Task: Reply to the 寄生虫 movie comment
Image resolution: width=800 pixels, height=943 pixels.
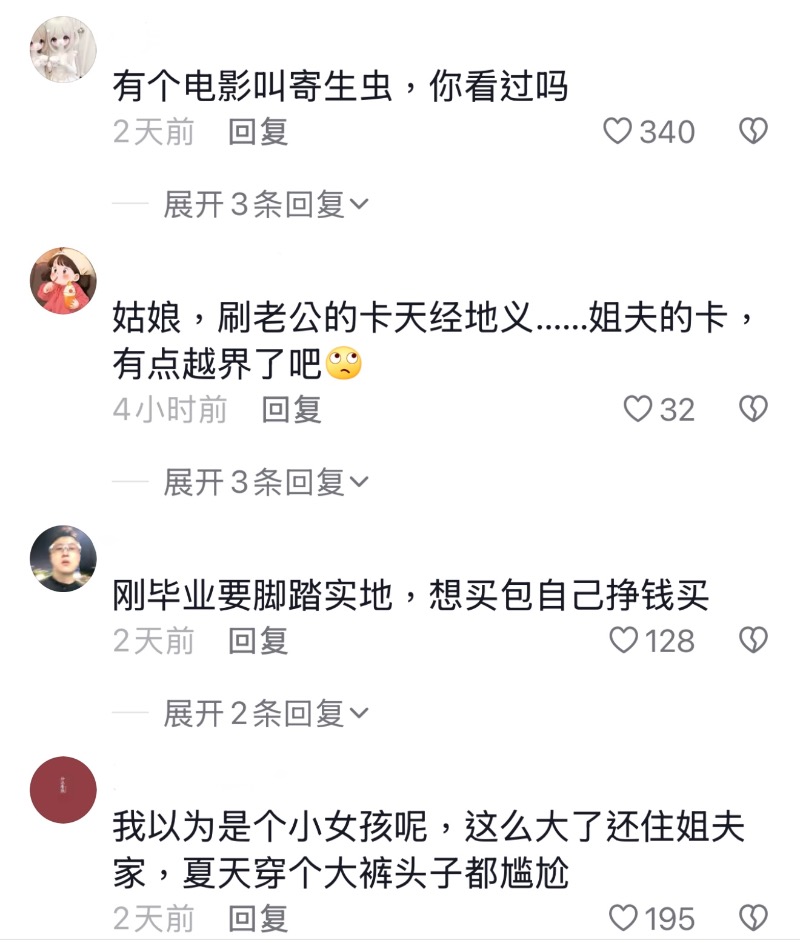Action: pos(258,132)
